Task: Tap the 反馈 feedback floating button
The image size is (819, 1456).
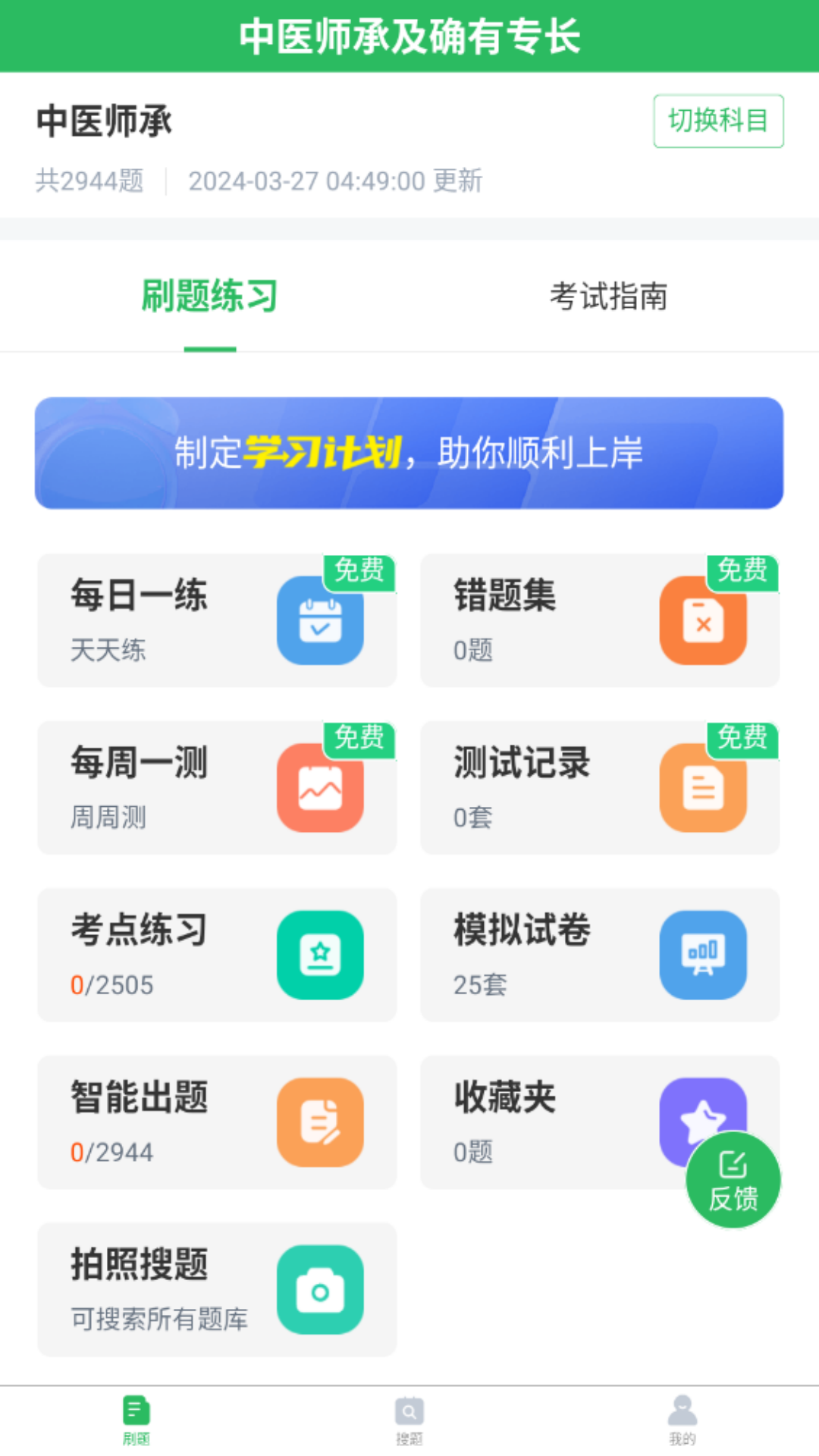Action: pos(733,1180)
